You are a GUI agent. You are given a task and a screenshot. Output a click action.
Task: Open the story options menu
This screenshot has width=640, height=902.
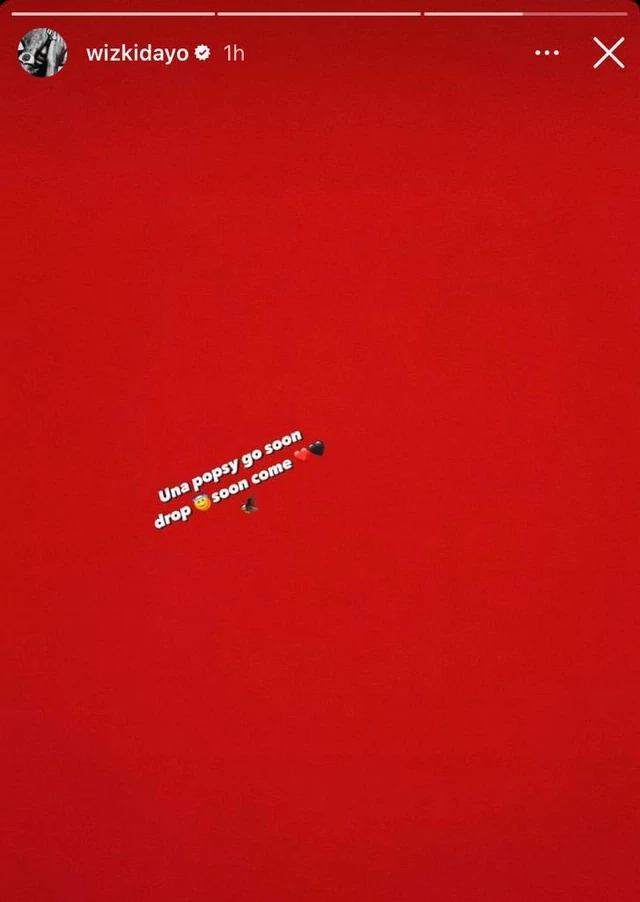pos(547,53)
